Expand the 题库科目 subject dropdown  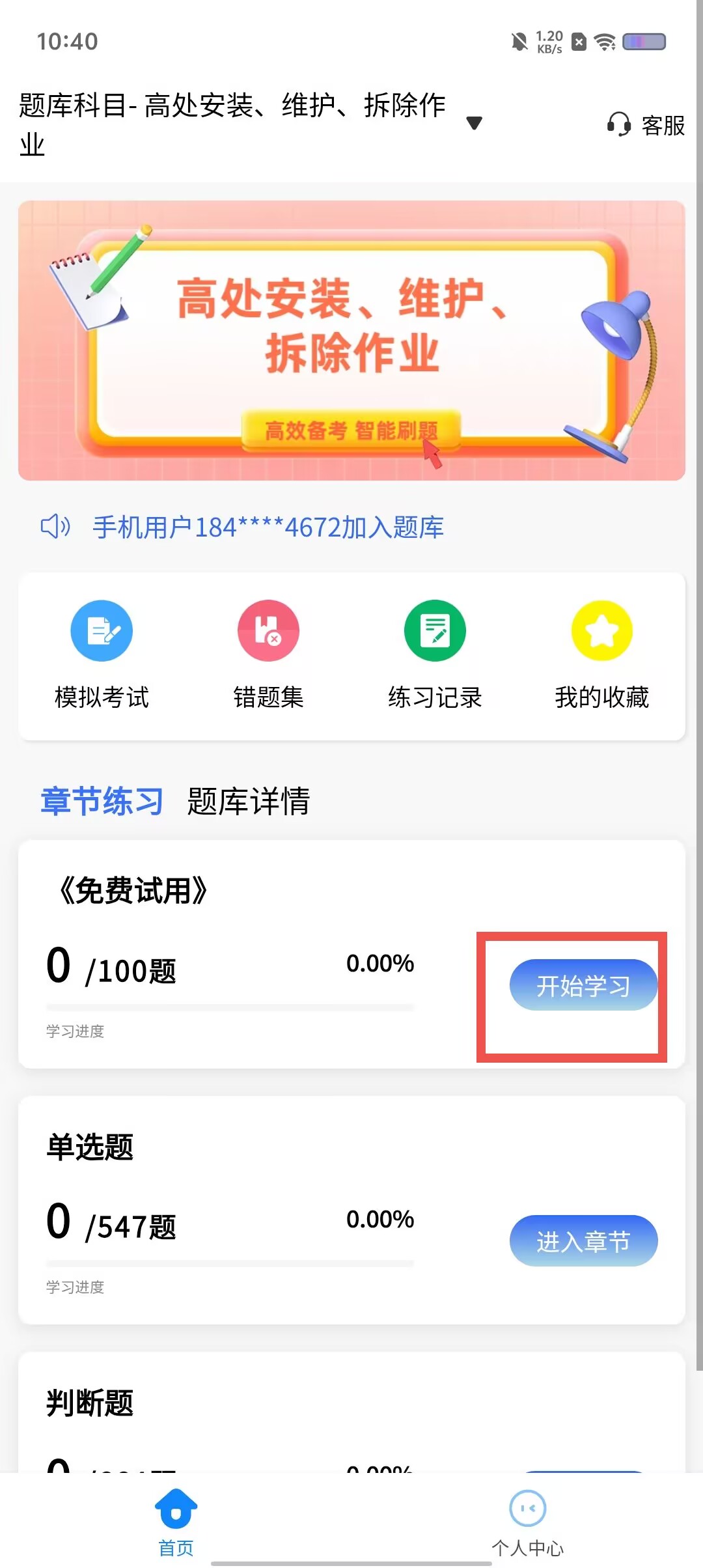tap(474, 123)
